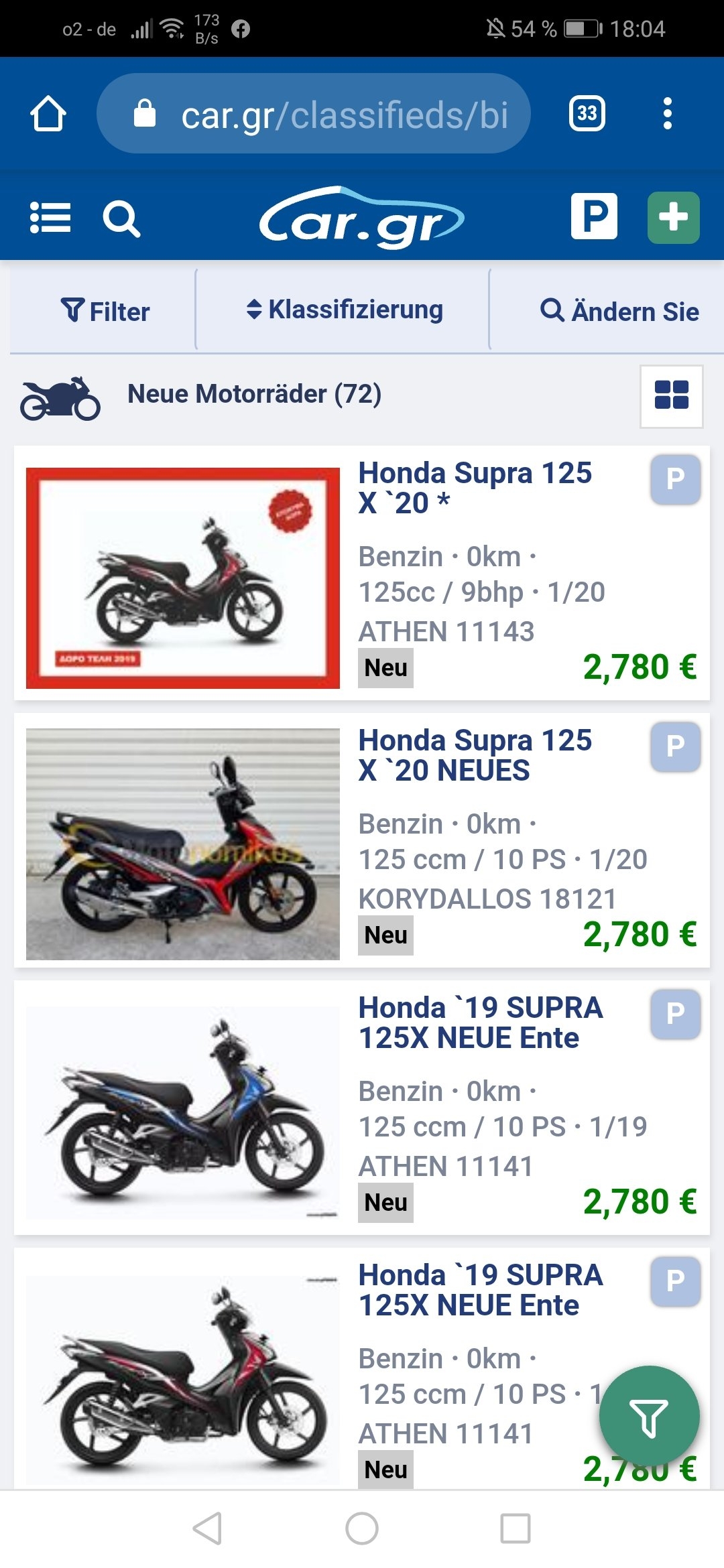Show the 33 open browser tabs
Image resolution: width=724 pixels, height=1568 pixels.
tap(587, 114)
